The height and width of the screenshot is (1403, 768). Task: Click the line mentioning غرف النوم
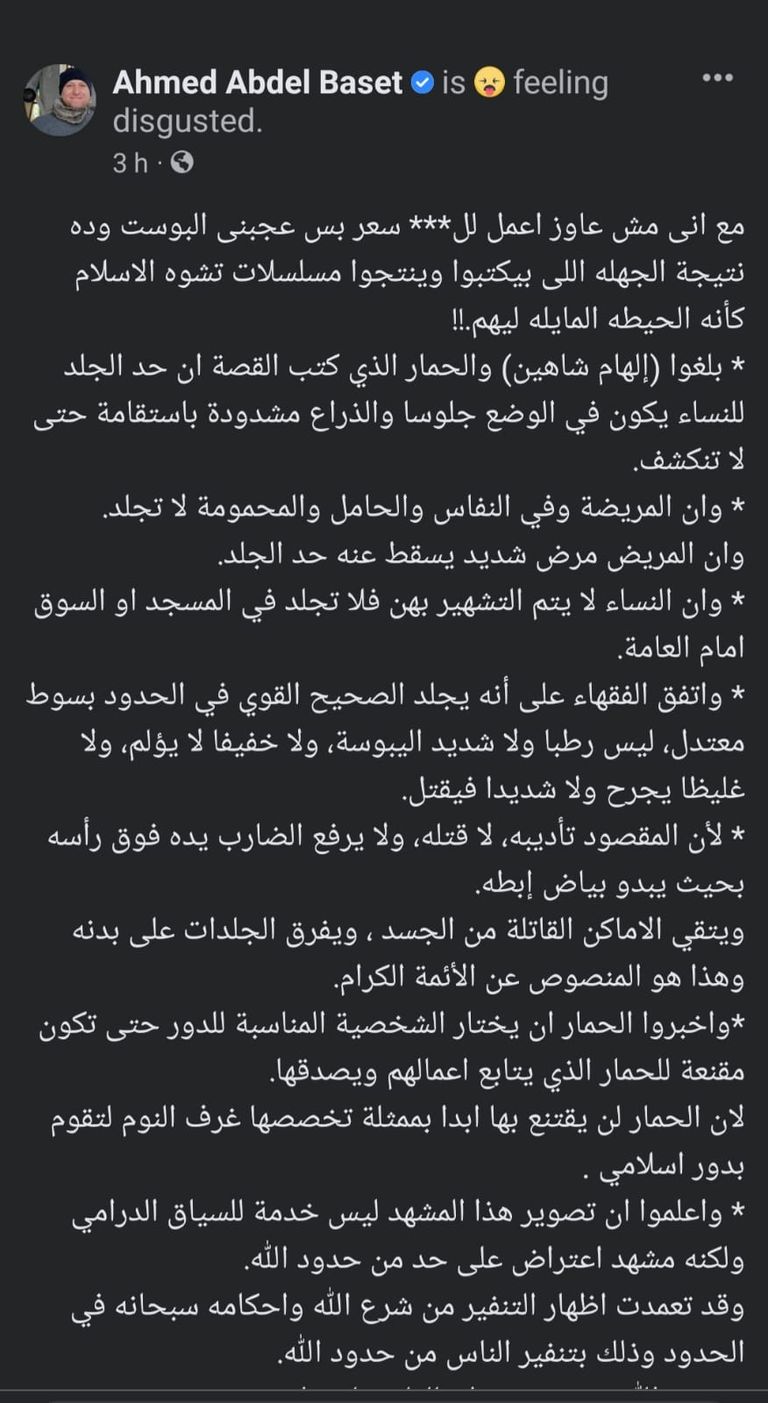point(400,1116)
